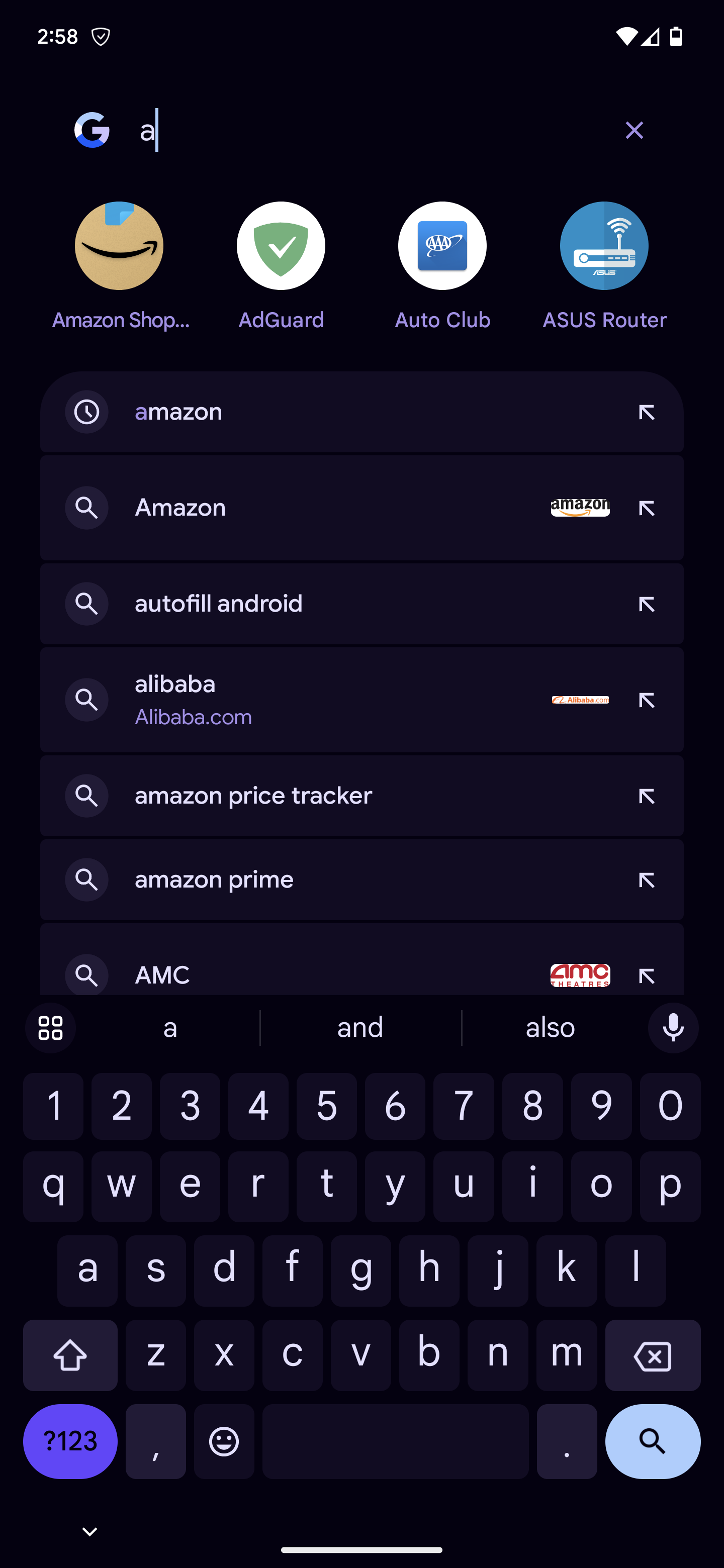Clear the search query with the X
Image resolution: width=724 pixels, height=1568 pixels.
point(635,130)
